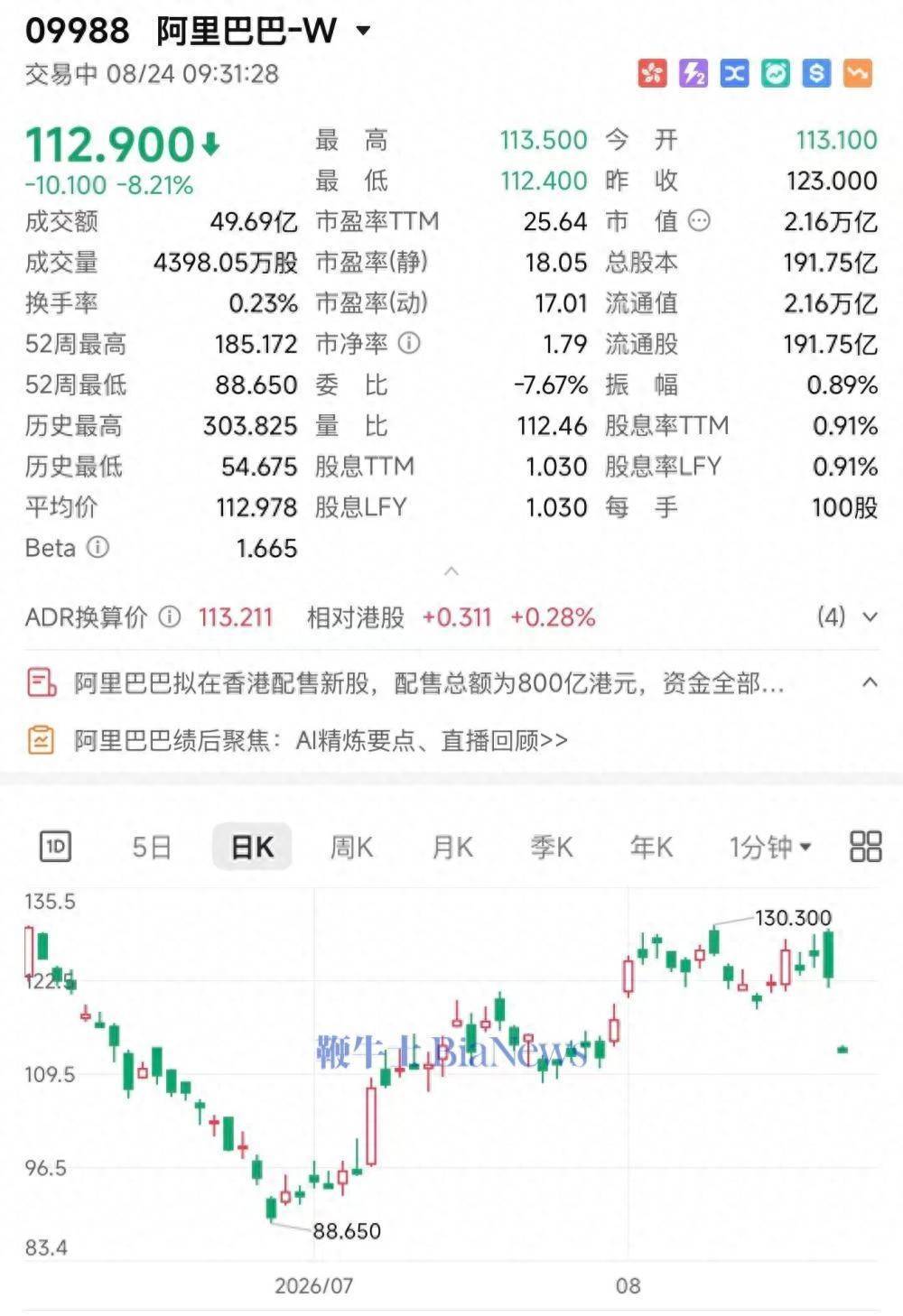
Task: Collapse the 阿里巴巴配售新股 news notice
Action: pos(870,682)
